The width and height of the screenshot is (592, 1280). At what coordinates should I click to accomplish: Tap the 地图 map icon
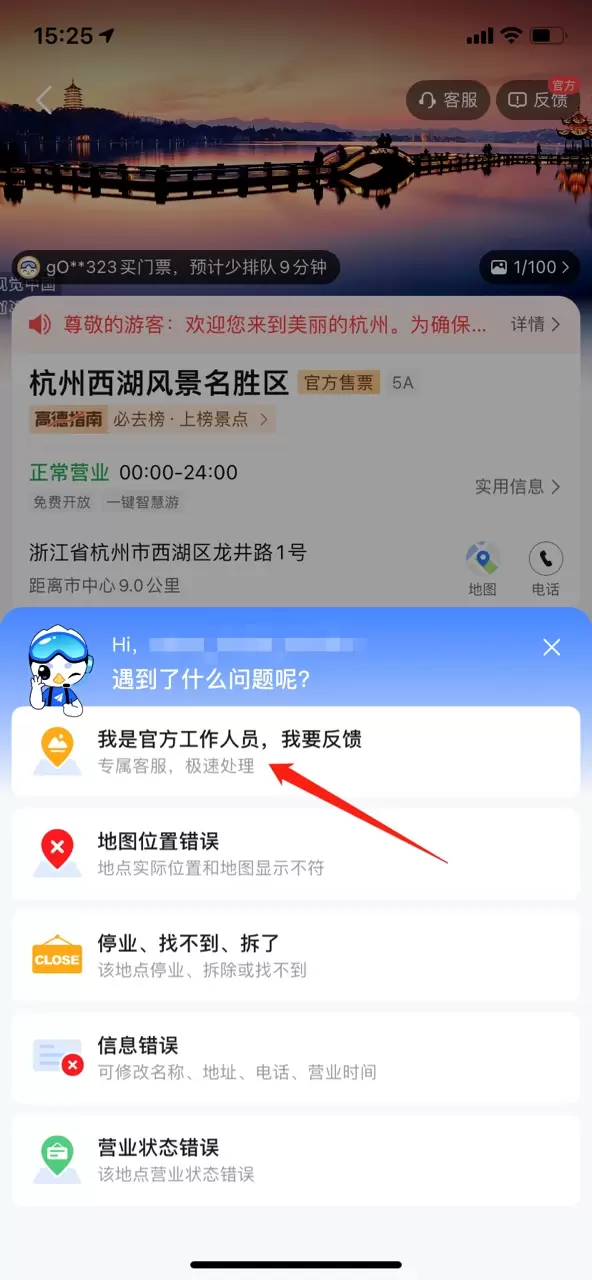click(x=483, y=569)
